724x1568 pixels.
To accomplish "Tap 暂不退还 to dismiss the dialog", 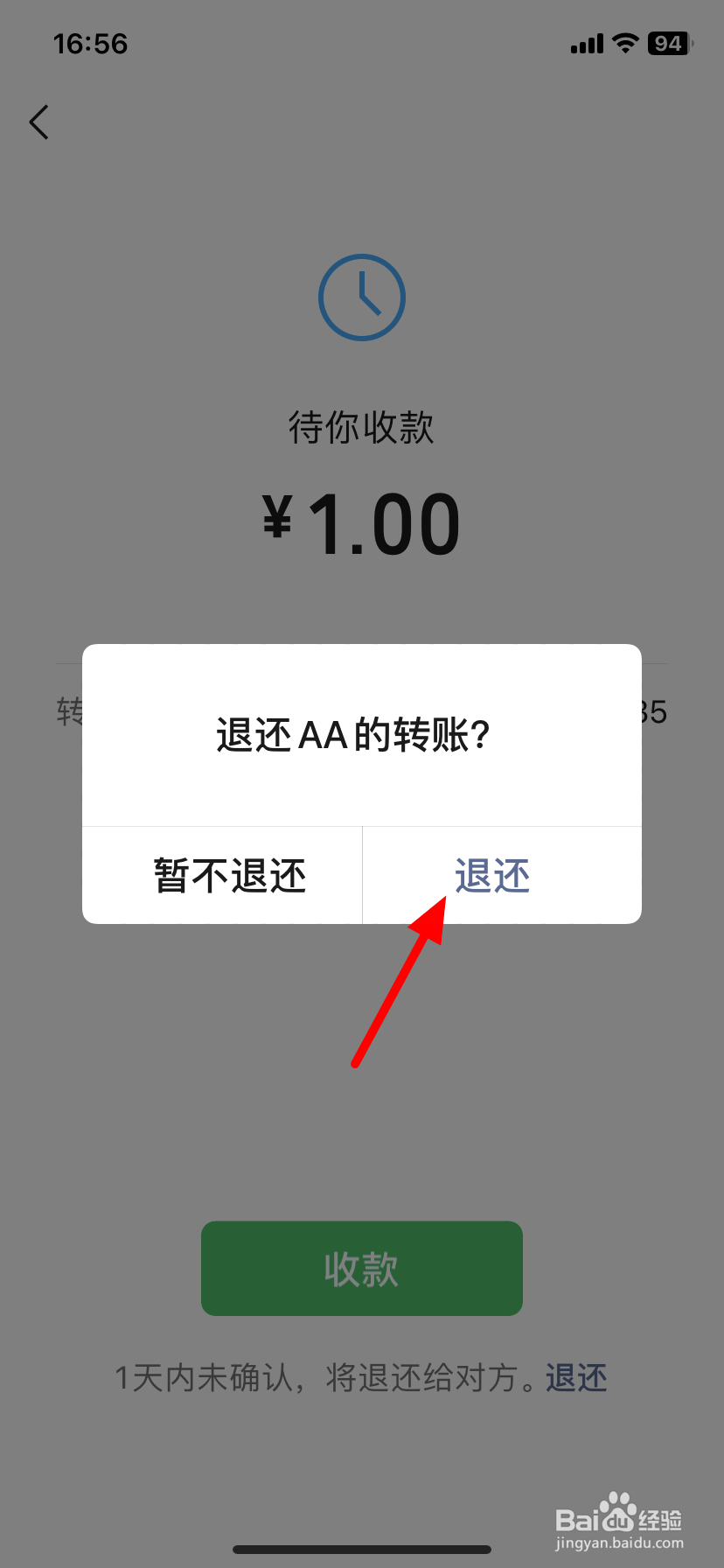I will coord(229,874).
